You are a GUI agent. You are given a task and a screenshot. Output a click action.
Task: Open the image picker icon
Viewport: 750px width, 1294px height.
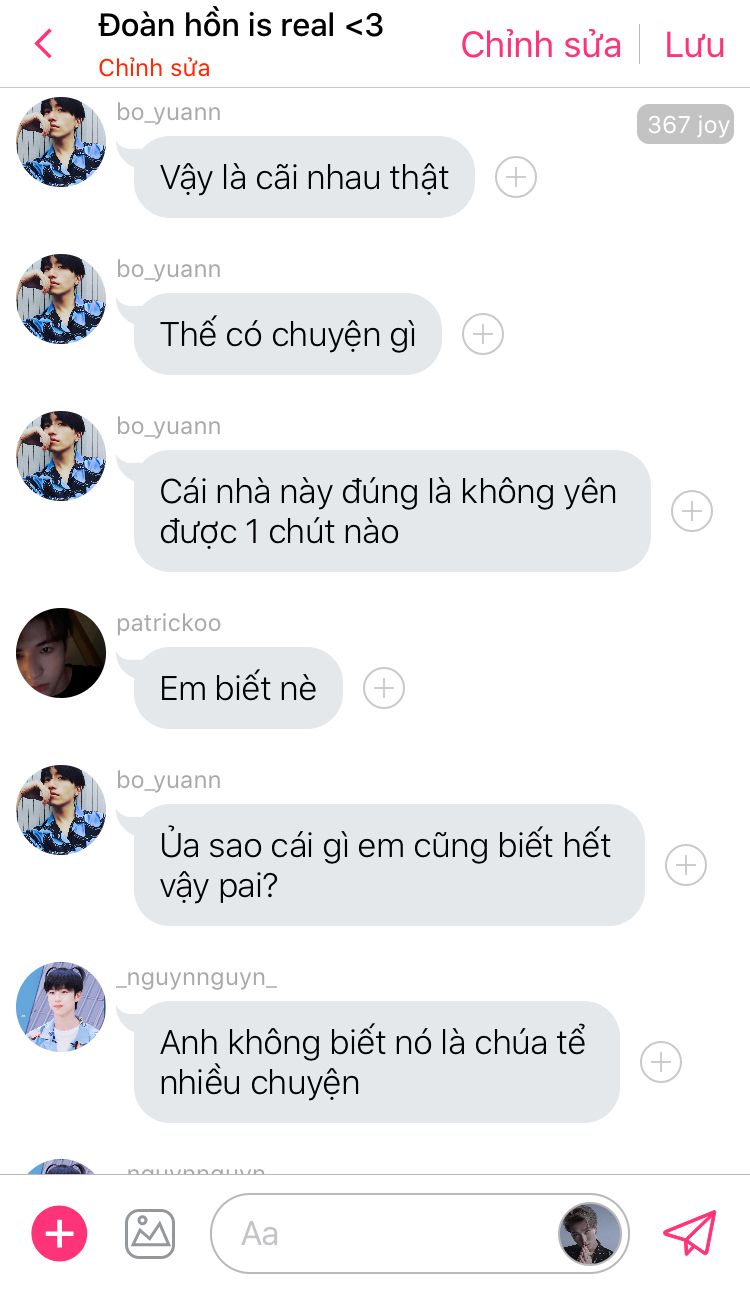(x=150, y=1234)
